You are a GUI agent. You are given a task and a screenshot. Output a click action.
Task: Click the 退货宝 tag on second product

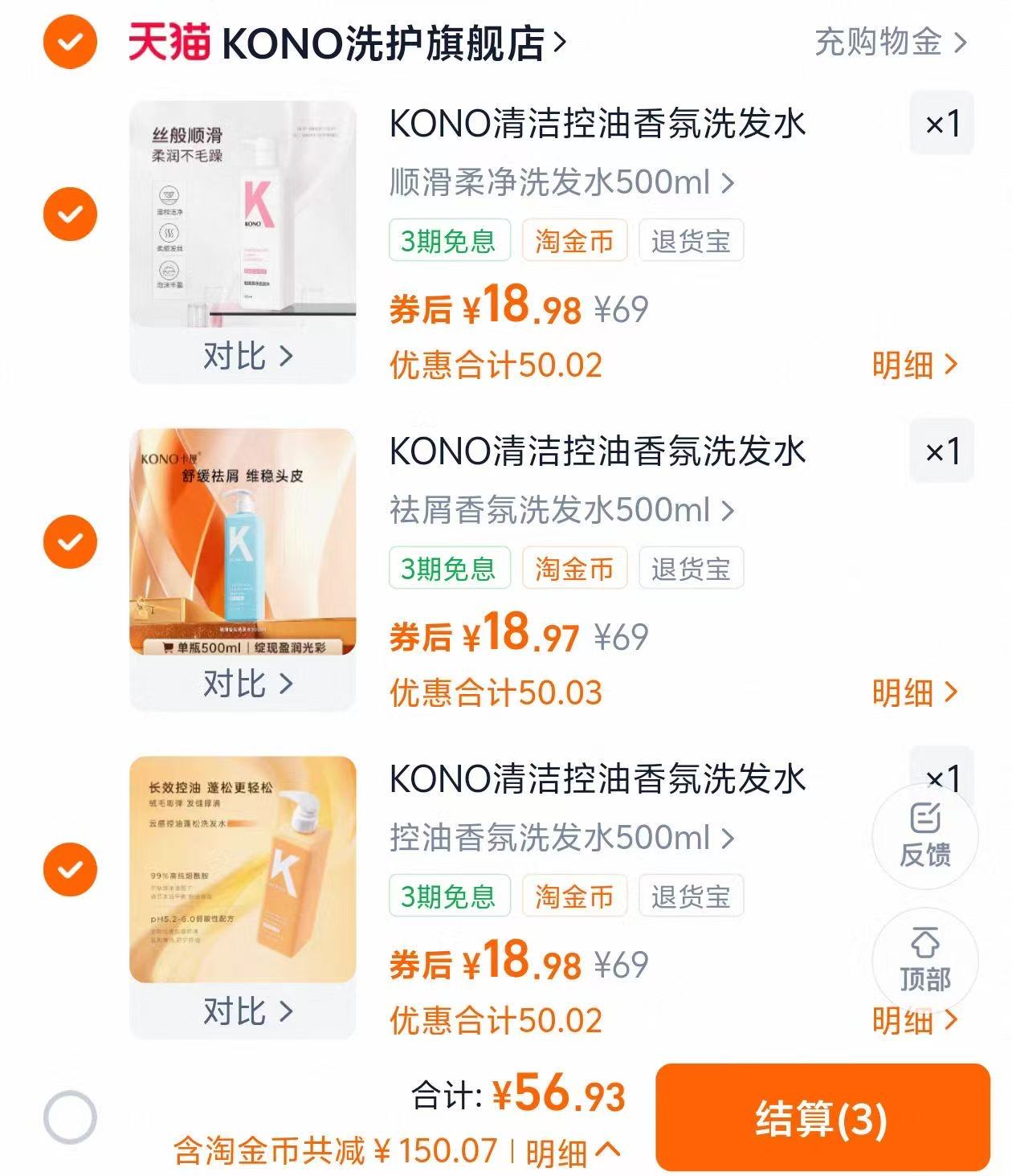[x=692, y=570]
